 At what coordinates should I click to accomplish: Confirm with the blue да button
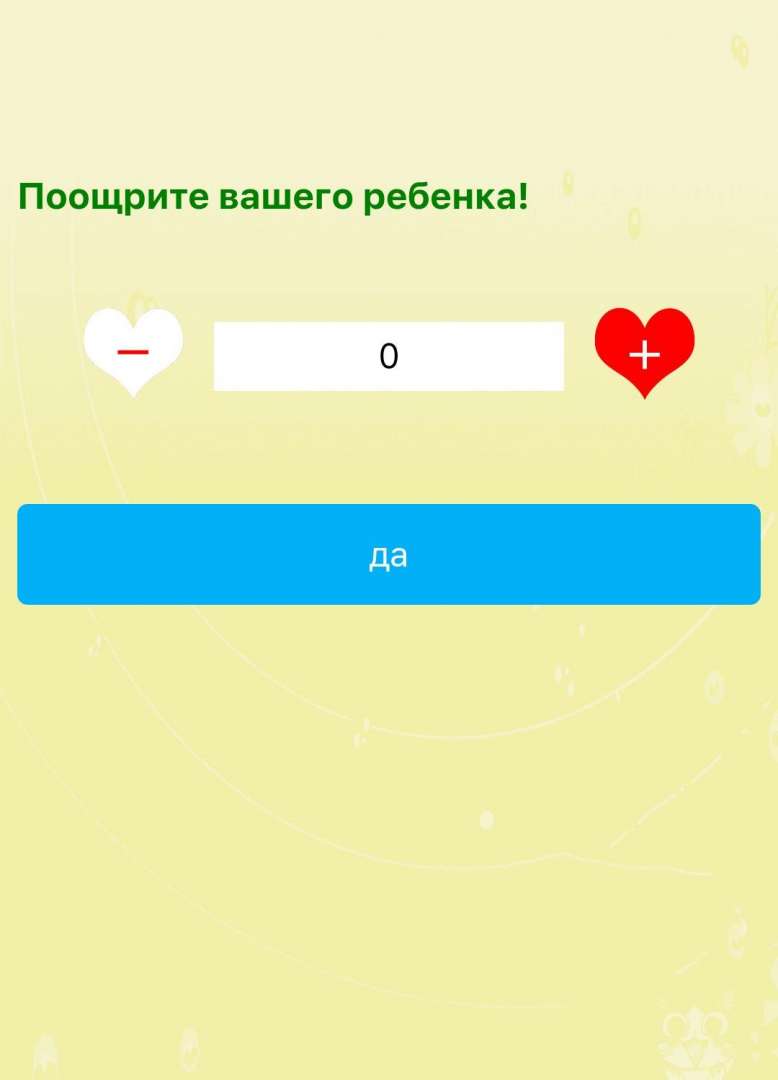tap(388, 554)
